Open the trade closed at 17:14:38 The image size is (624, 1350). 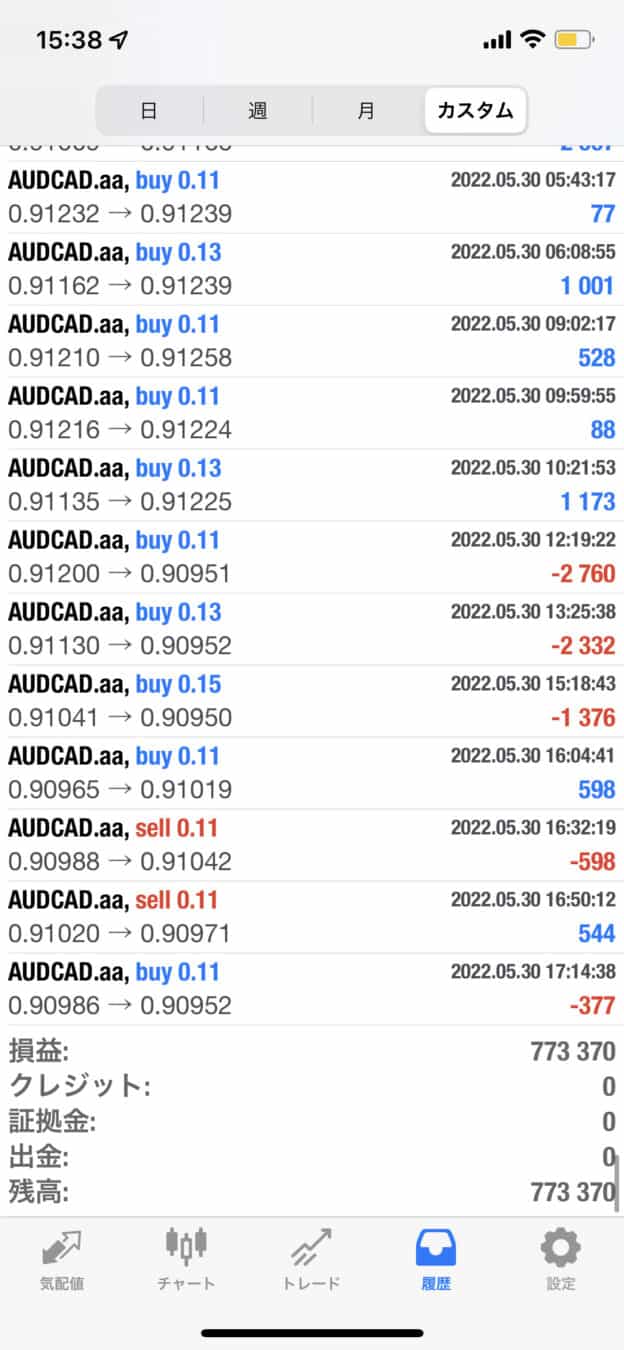point(312,989)
